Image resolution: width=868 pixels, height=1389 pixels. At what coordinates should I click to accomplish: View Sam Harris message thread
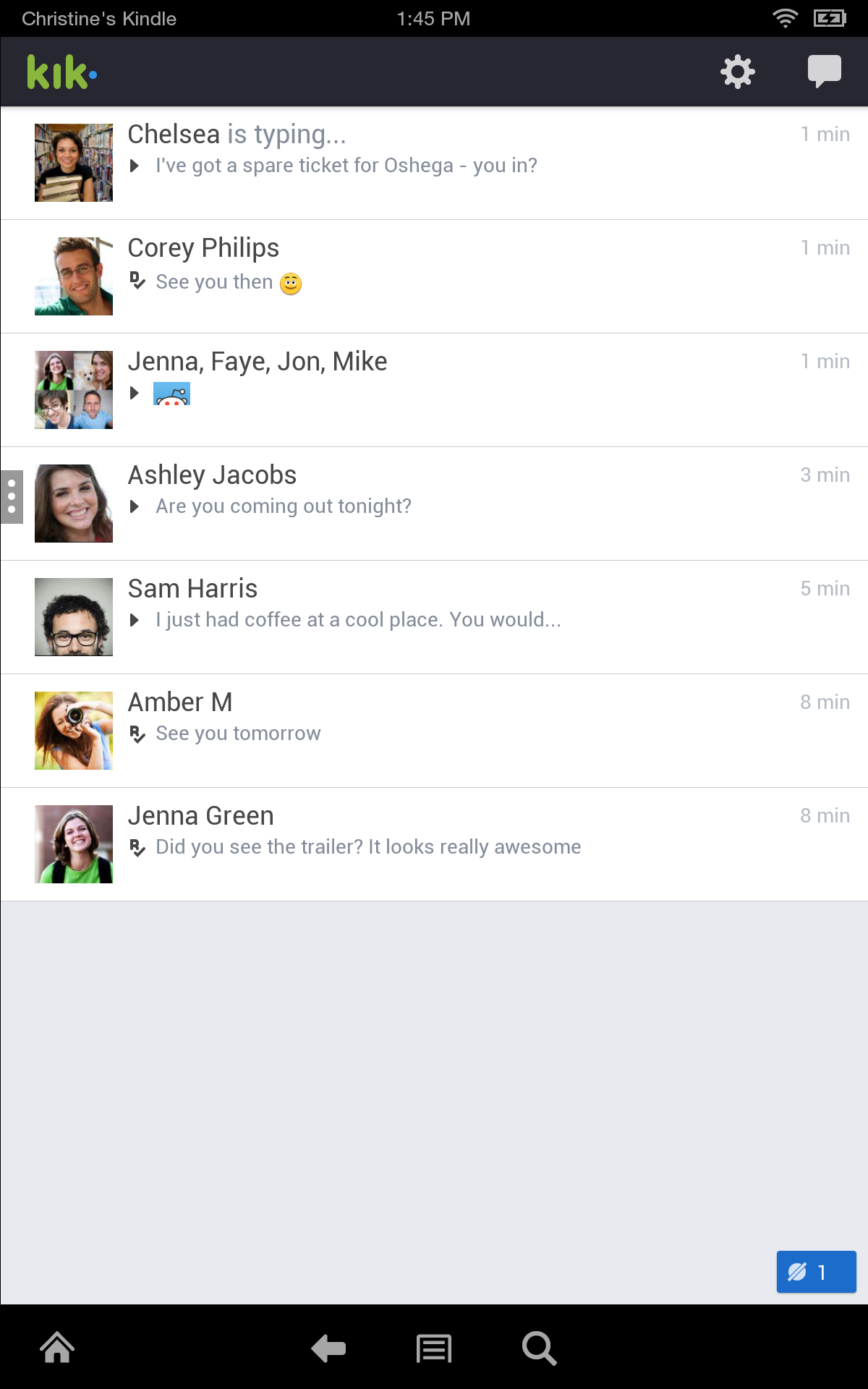(434, 618)
